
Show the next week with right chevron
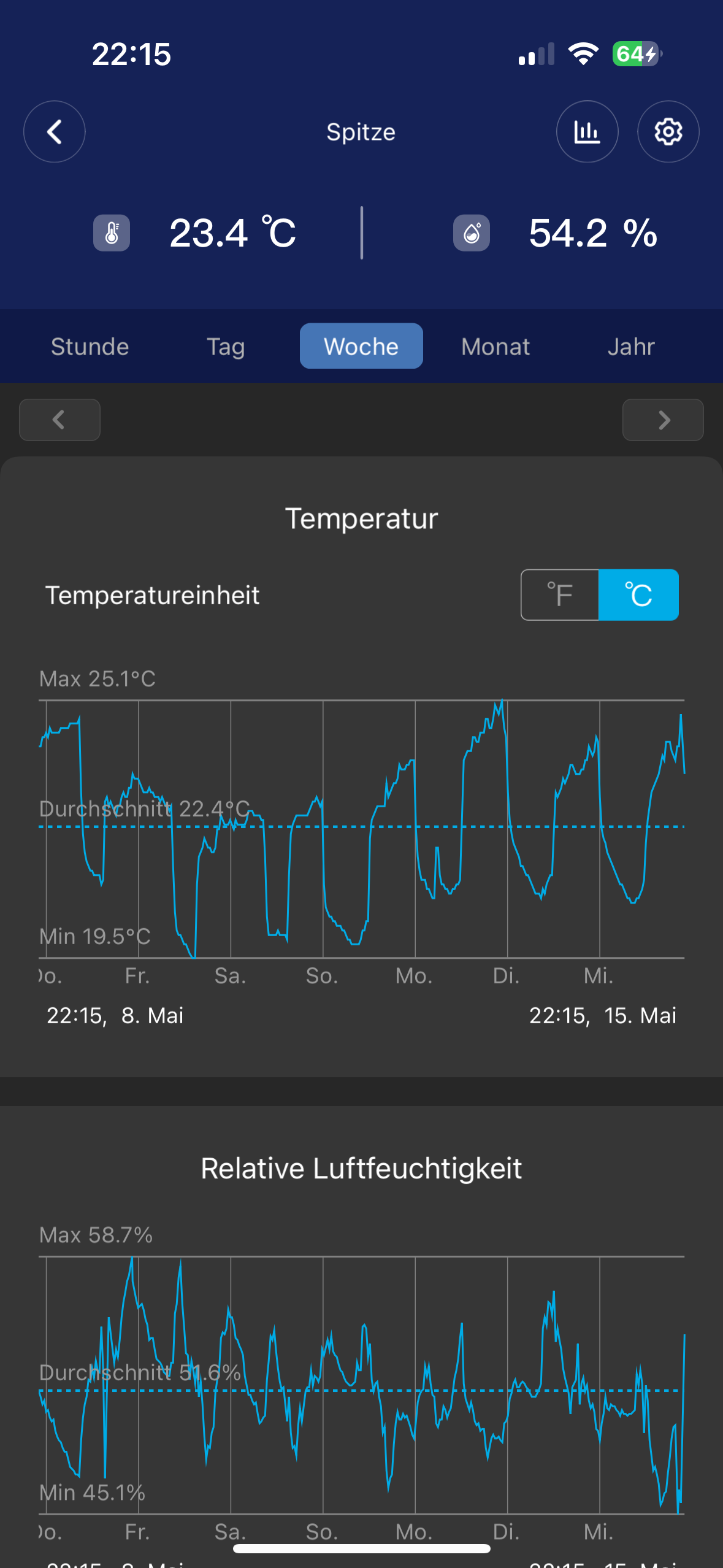[x=663, y=420]
